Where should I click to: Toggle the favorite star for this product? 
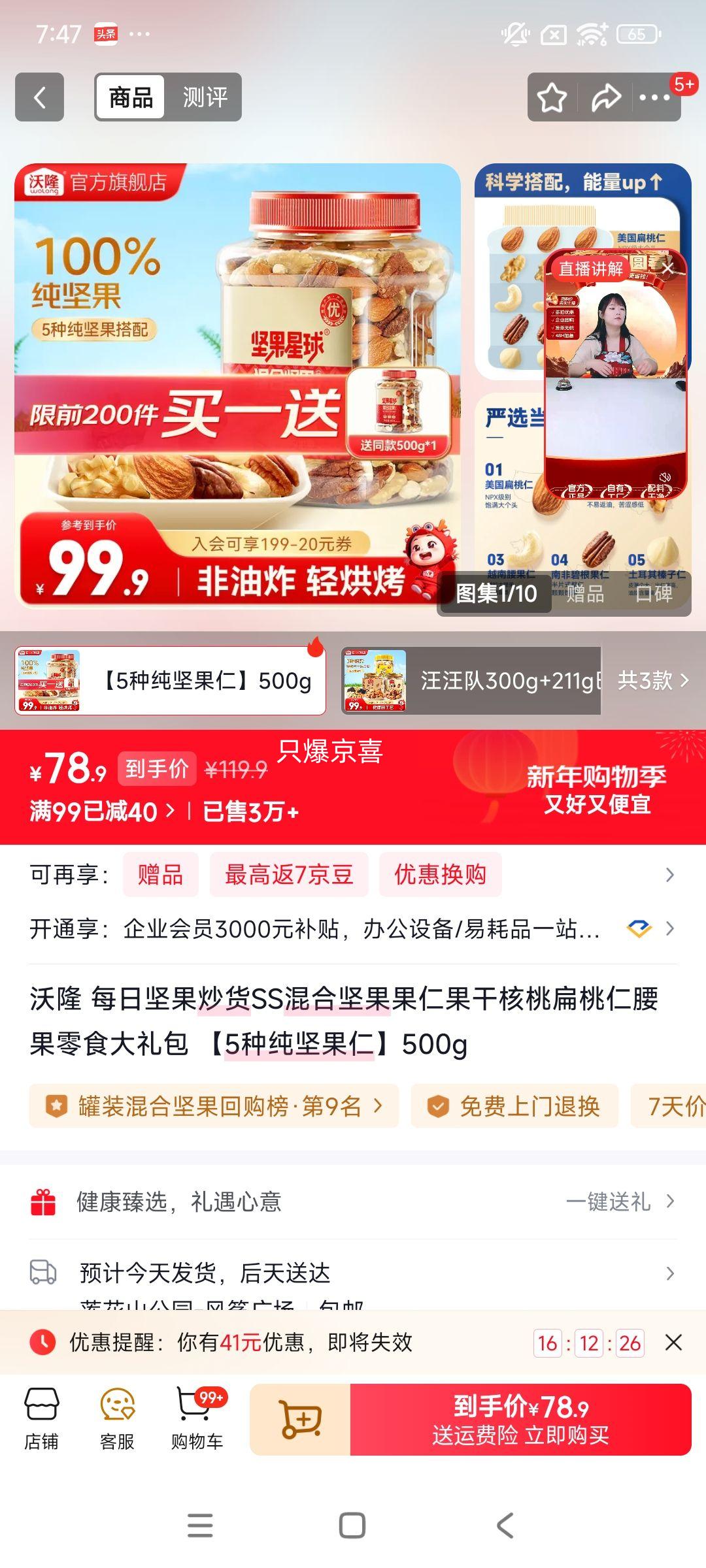[552, 97]
